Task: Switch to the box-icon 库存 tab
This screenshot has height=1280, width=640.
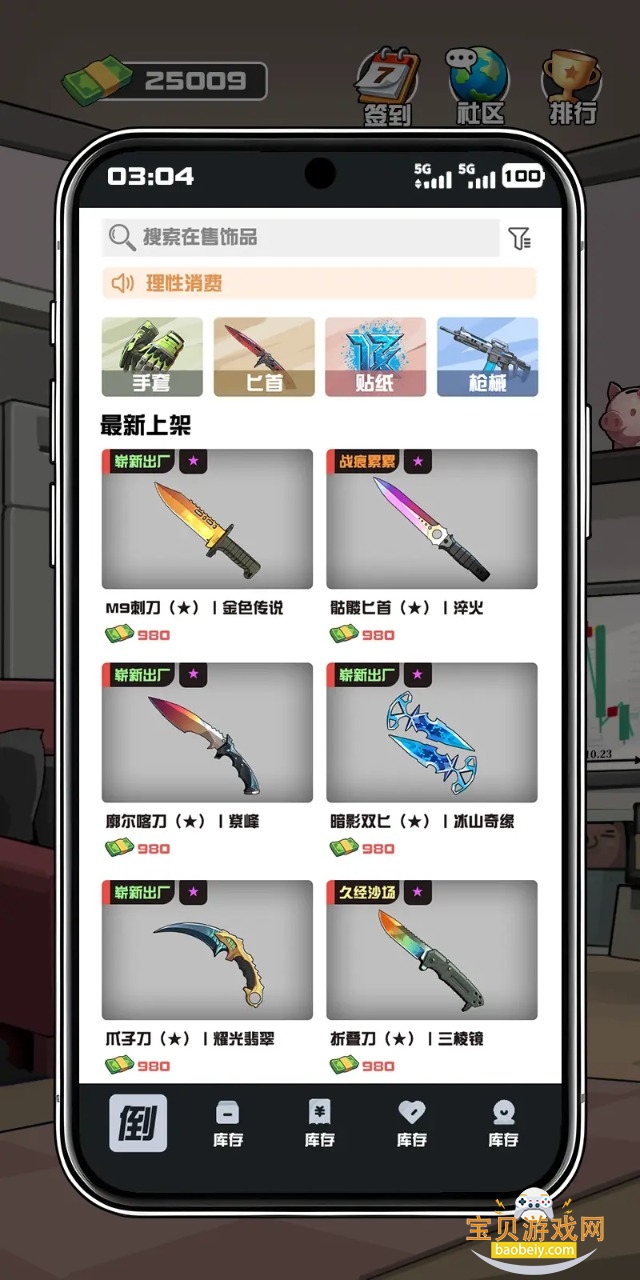Action: [228, 1124]
